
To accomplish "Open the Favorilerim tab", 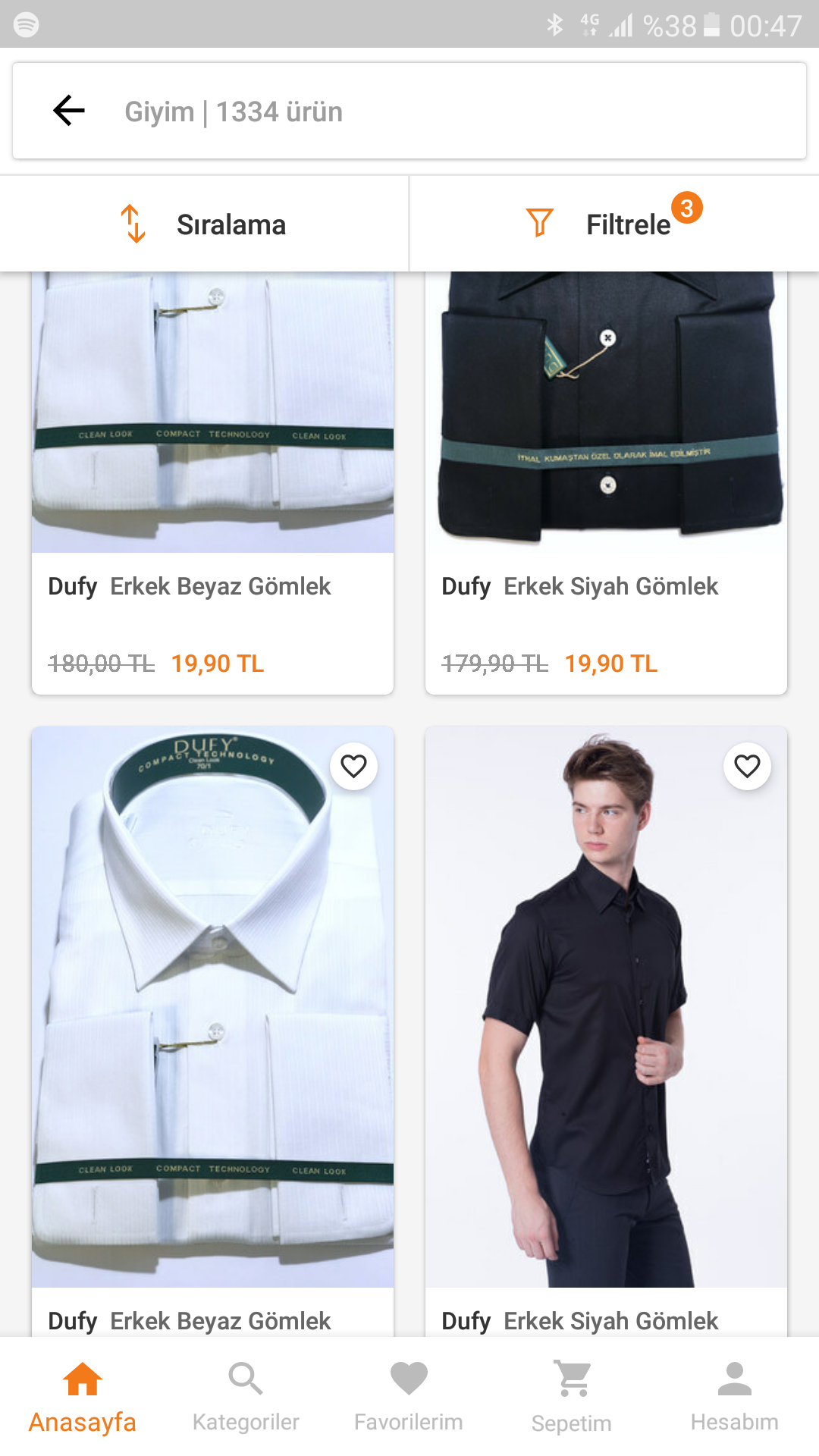I will click(x=409, y=1397).
